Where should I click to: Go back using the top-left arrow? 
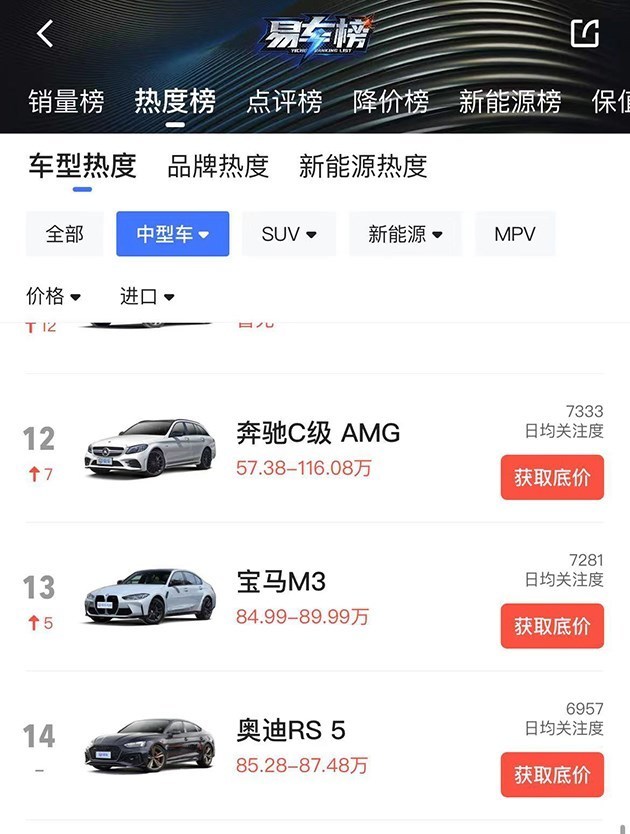(x=45, y=33)
